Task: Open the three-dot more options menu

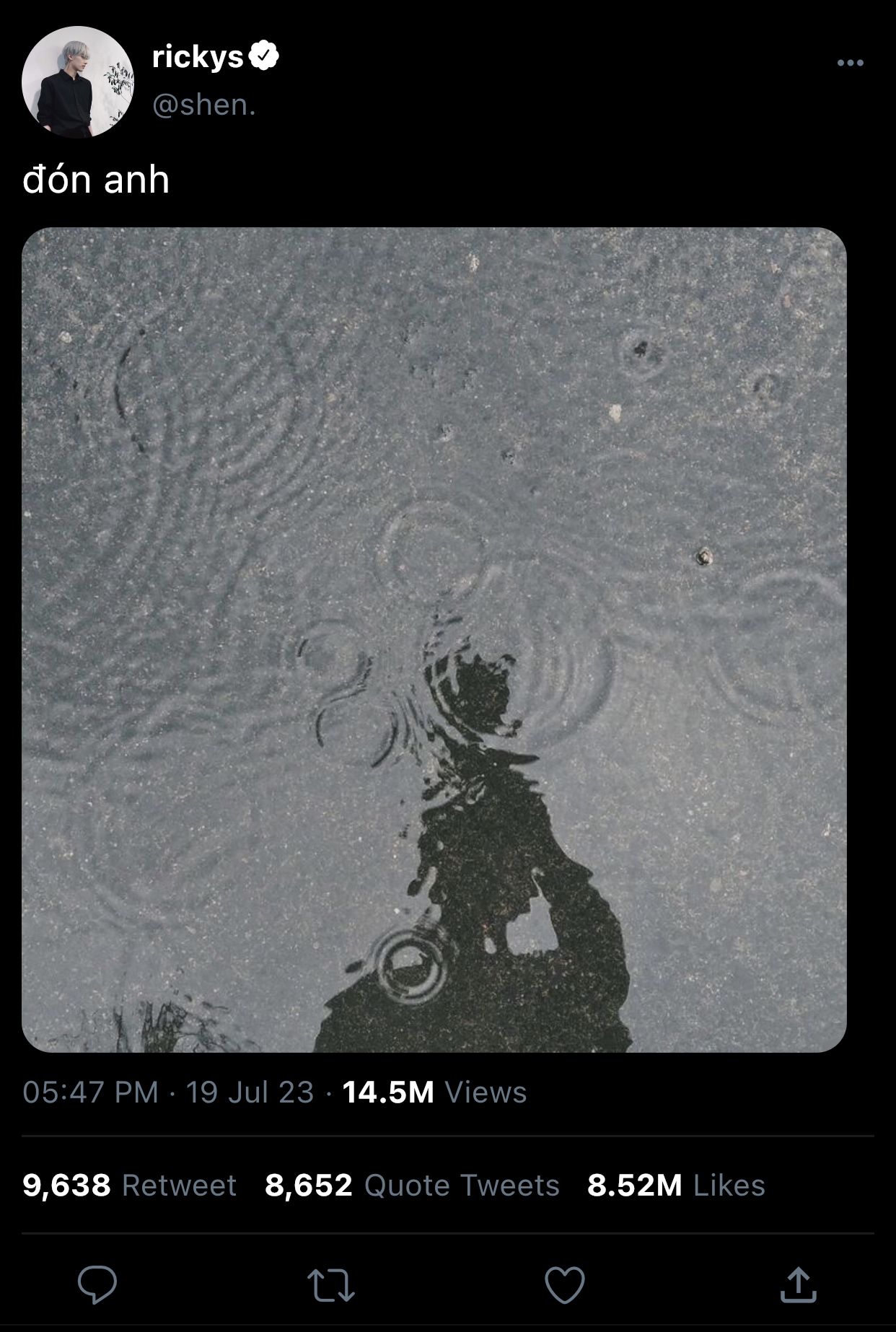Action: 850,63
